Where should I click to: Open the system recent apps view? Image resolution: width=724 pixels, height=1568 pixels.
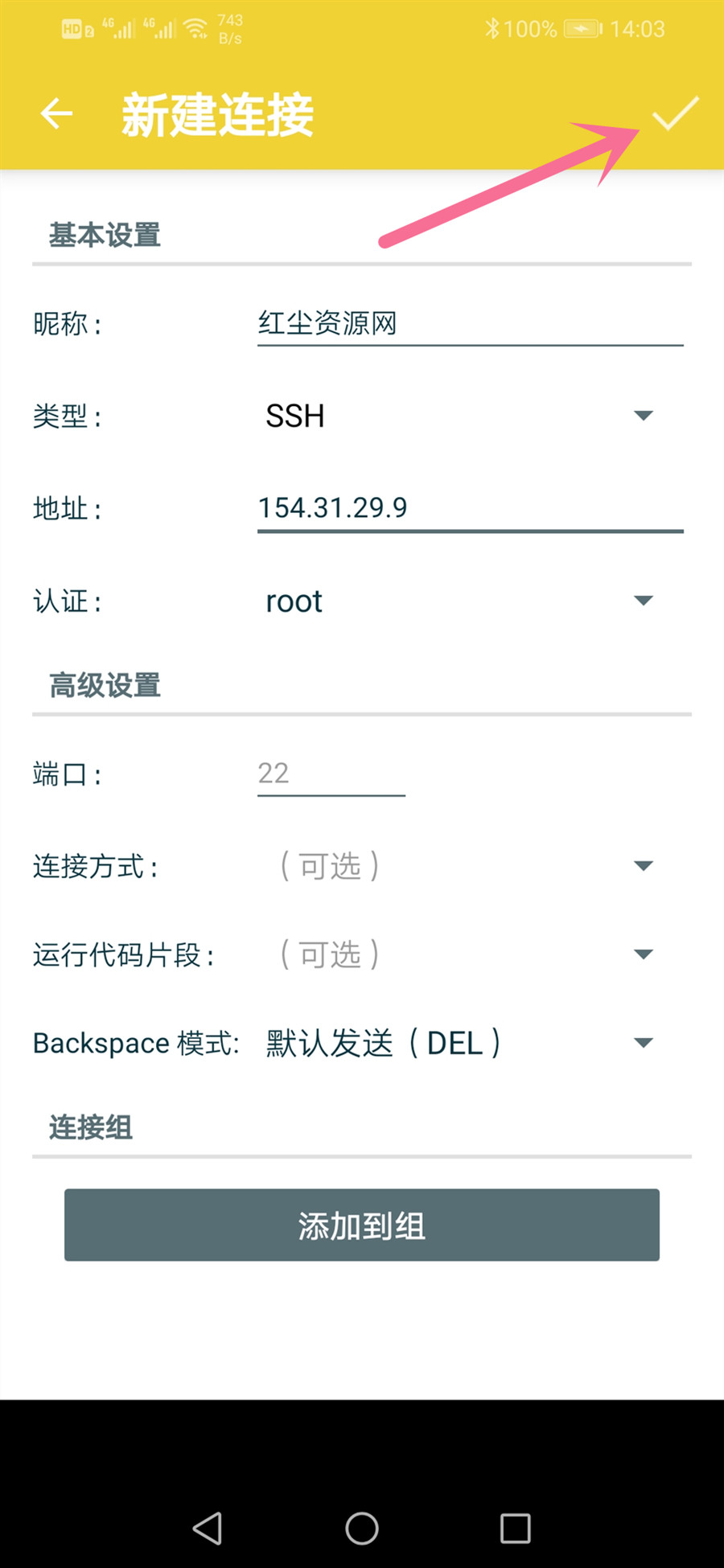[x=515, y=1528]
